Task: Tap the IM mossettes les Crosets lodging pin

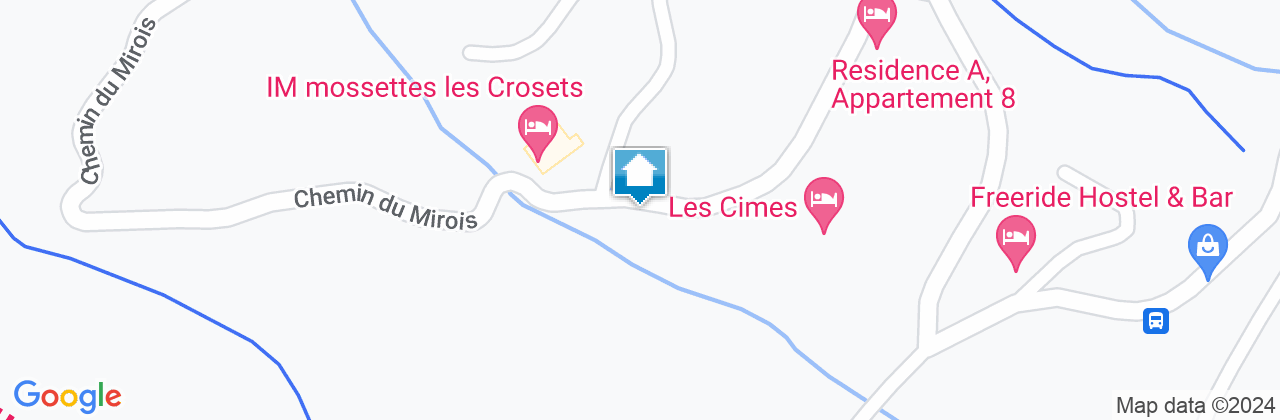Action: (538, 130)
